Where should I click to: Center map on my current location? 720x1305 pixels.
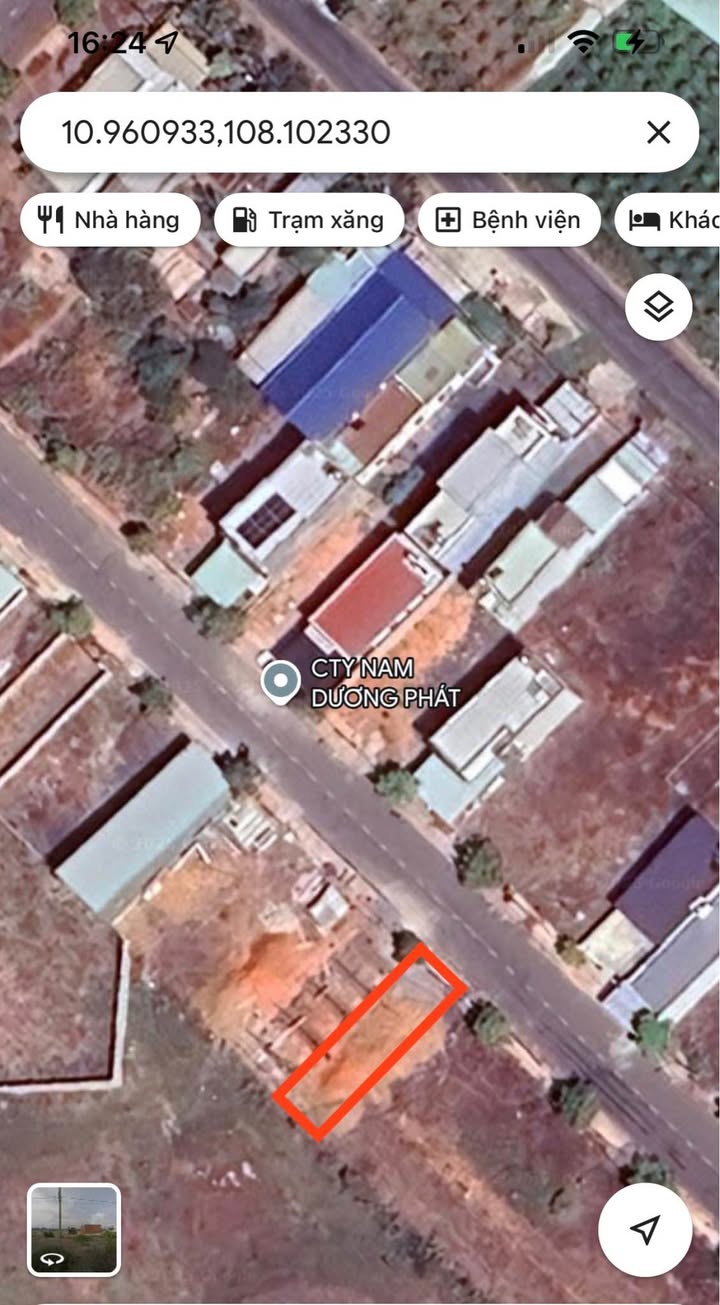(645, 1229)
